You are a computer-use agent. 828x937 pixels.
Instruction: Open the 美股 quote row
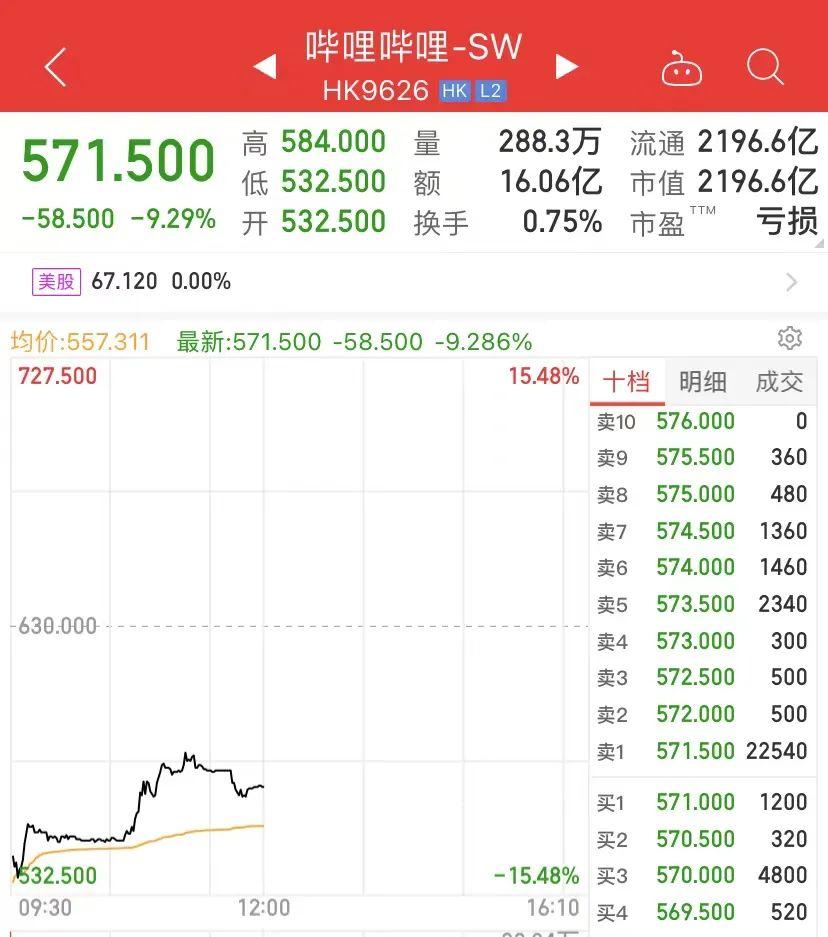tap(414, 282)
